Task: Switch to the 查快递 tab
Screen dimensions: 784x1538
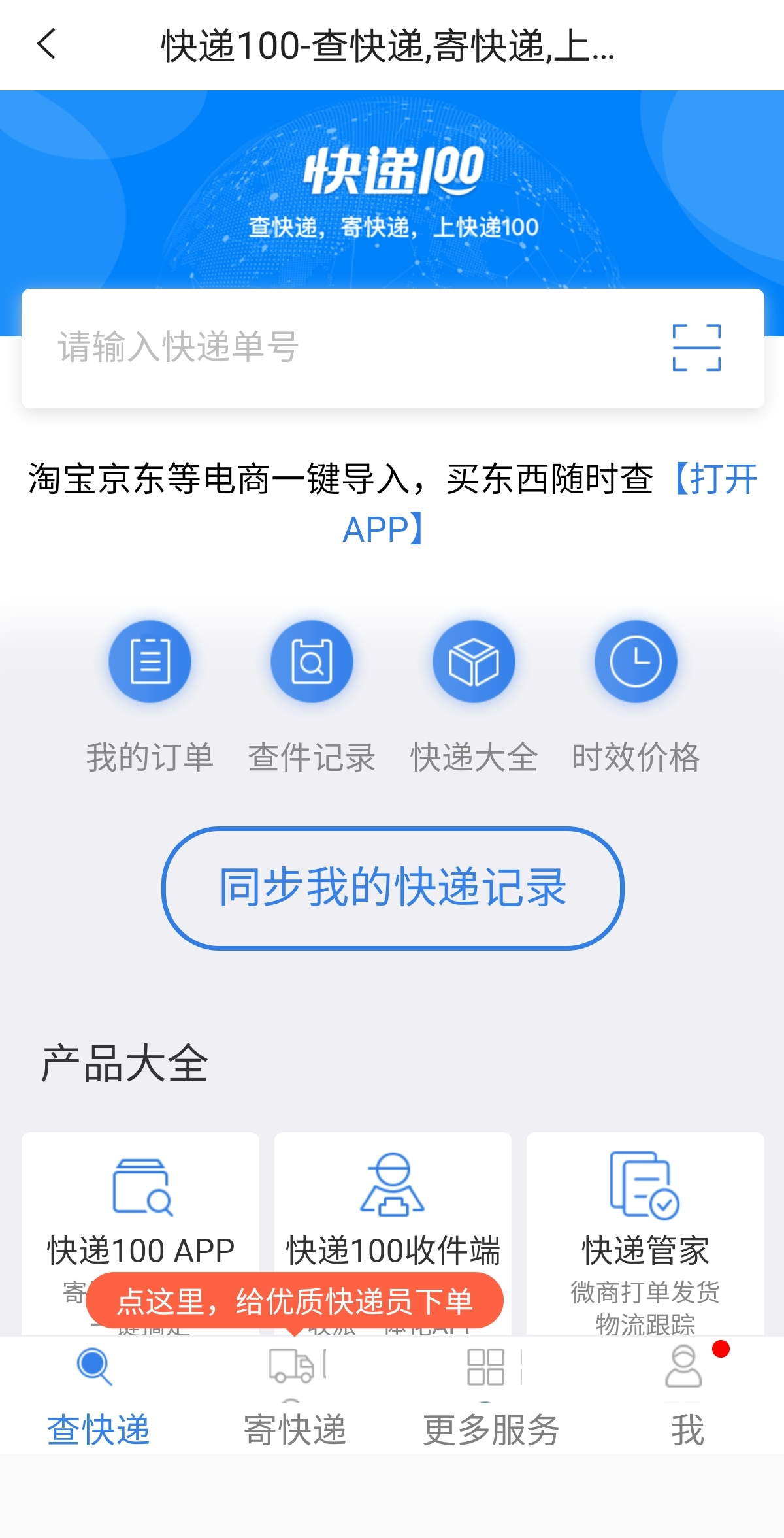Action: point(98,1395)
